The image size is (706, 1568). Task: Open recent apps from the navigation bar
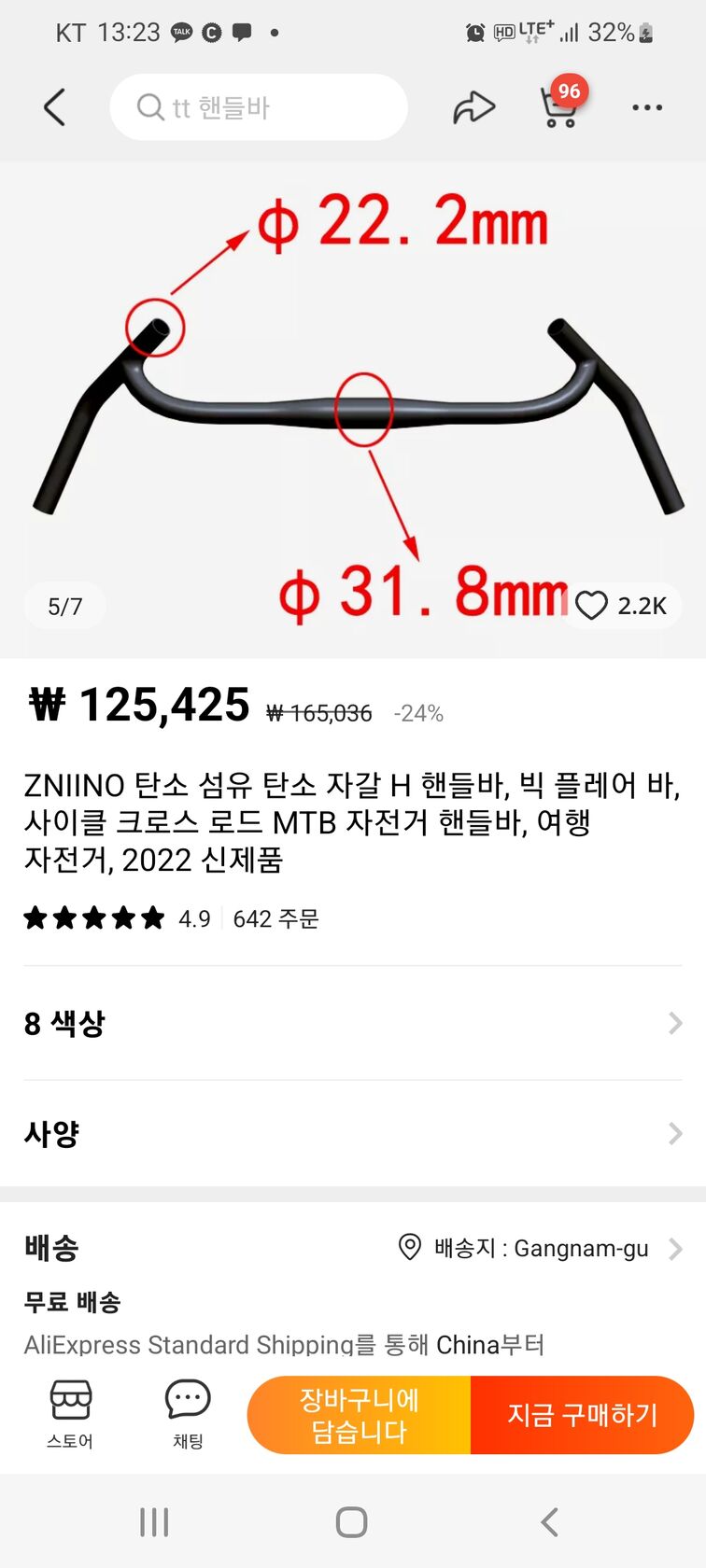click(154, 1522)
